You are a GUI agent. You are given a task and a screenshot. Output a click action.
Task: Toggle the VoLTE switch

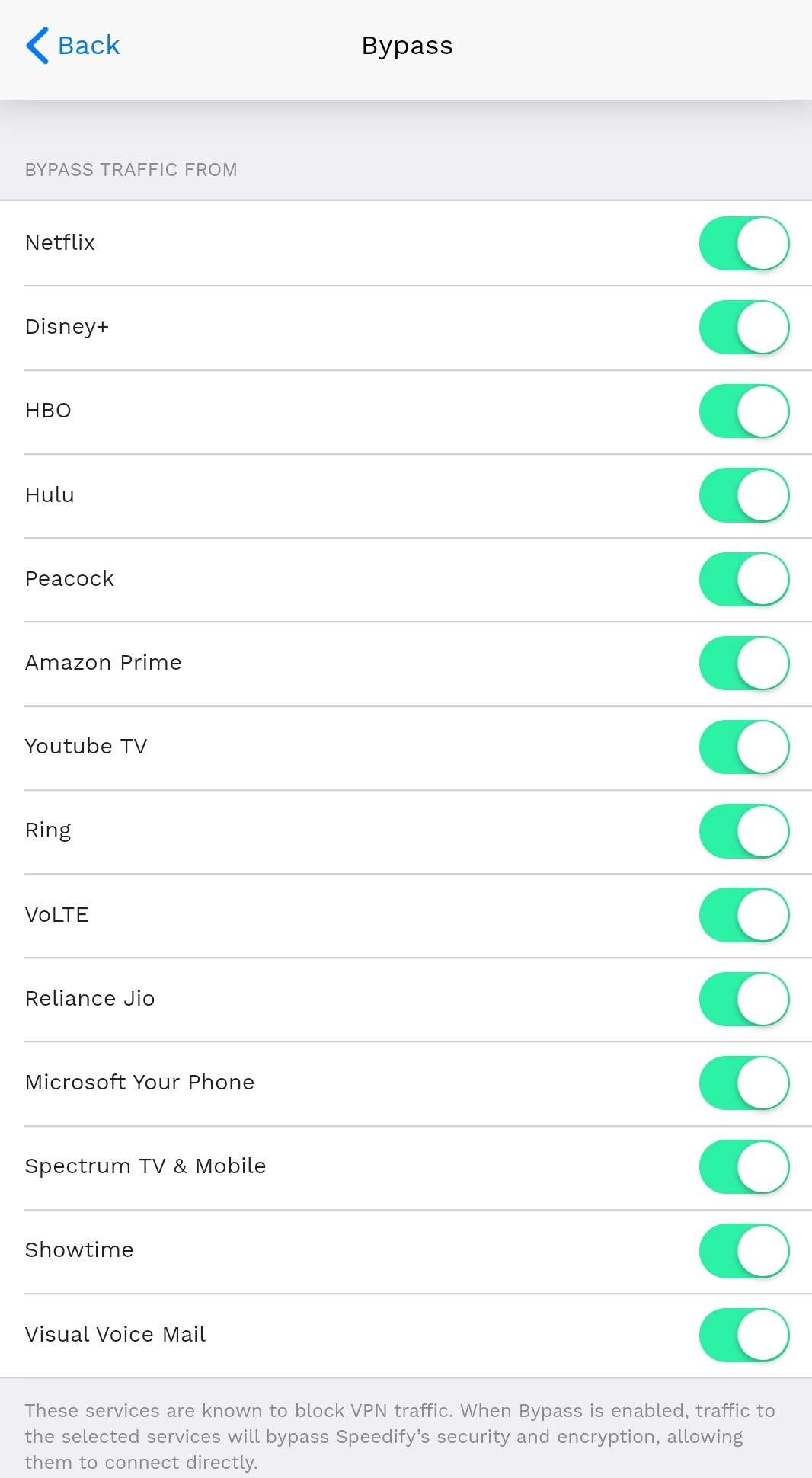(743, 915)
